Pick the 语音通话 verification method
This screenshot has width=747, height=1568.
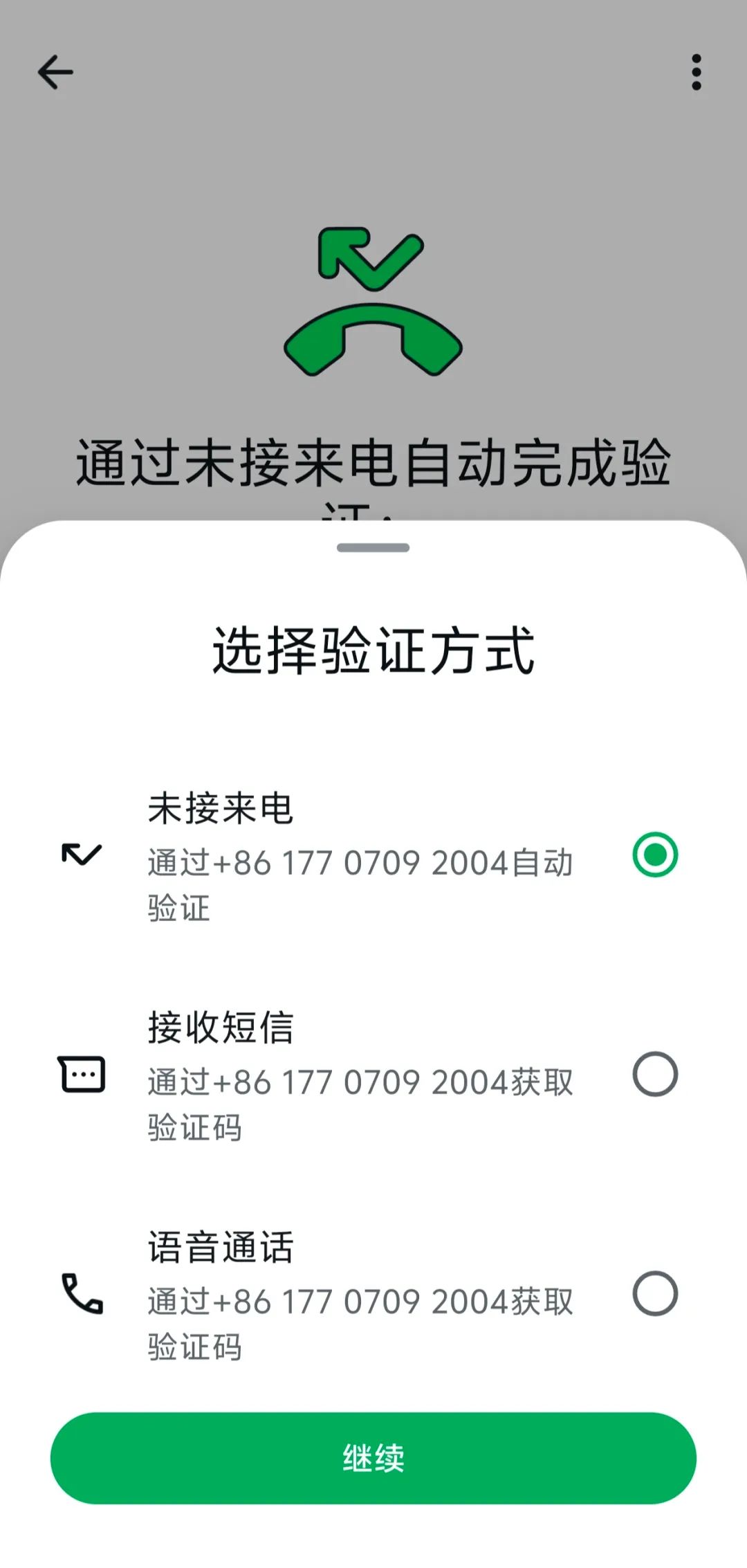[x=654, y=1293]
